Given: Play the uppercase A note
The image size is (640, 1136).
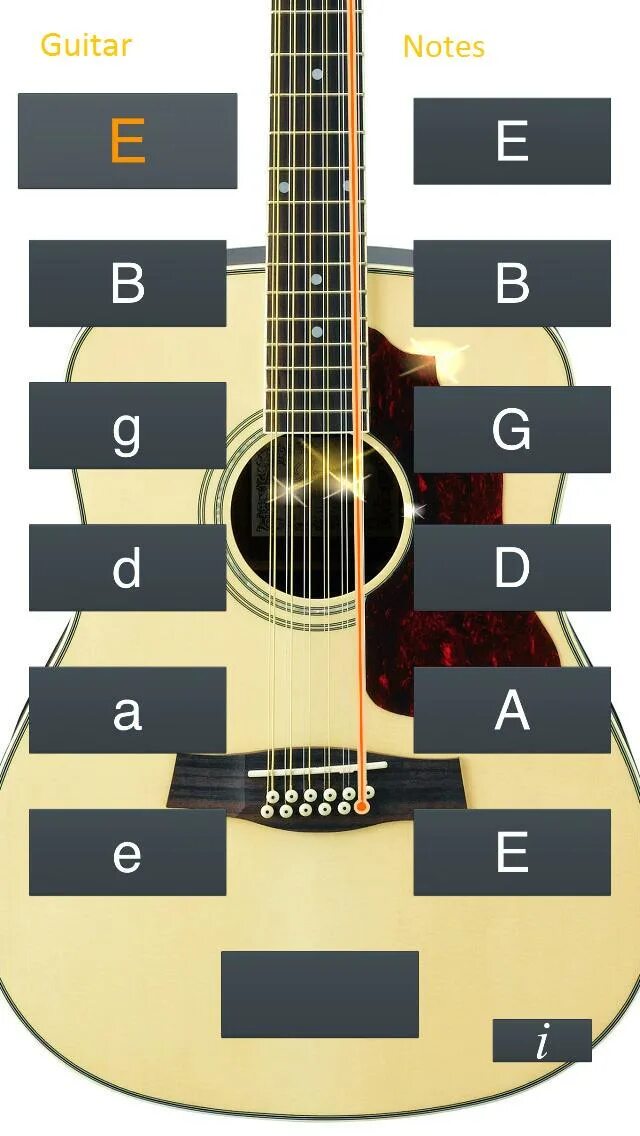Looking at the screenshot, I should pyautogui.click(x=512, y=710).
